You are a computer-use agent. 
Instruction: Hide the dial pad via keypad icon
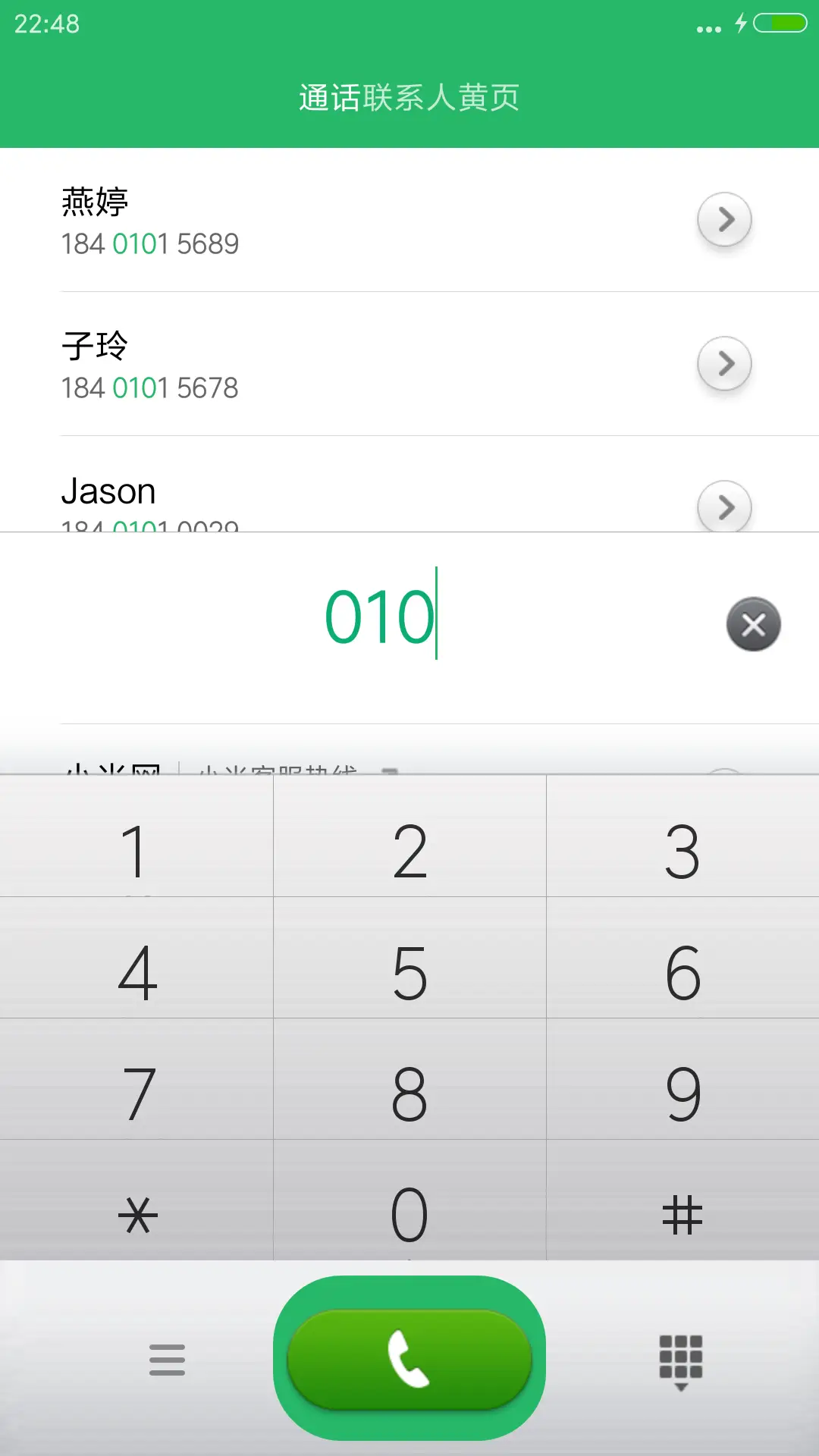[680, 1361]
